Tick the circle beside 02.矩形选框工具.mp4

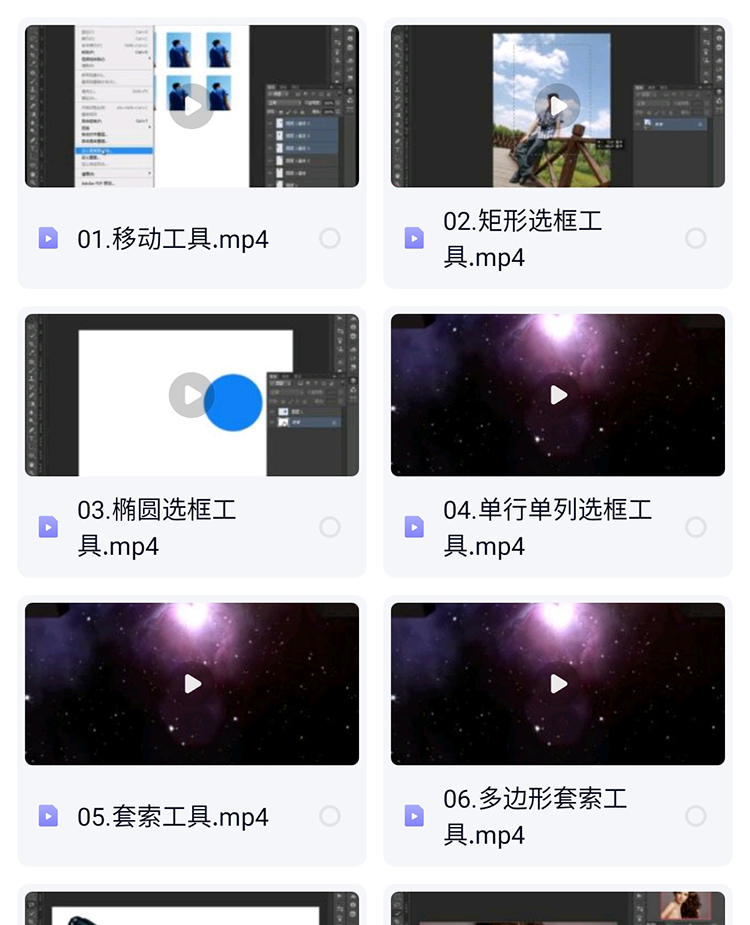[x=696, y=238]
